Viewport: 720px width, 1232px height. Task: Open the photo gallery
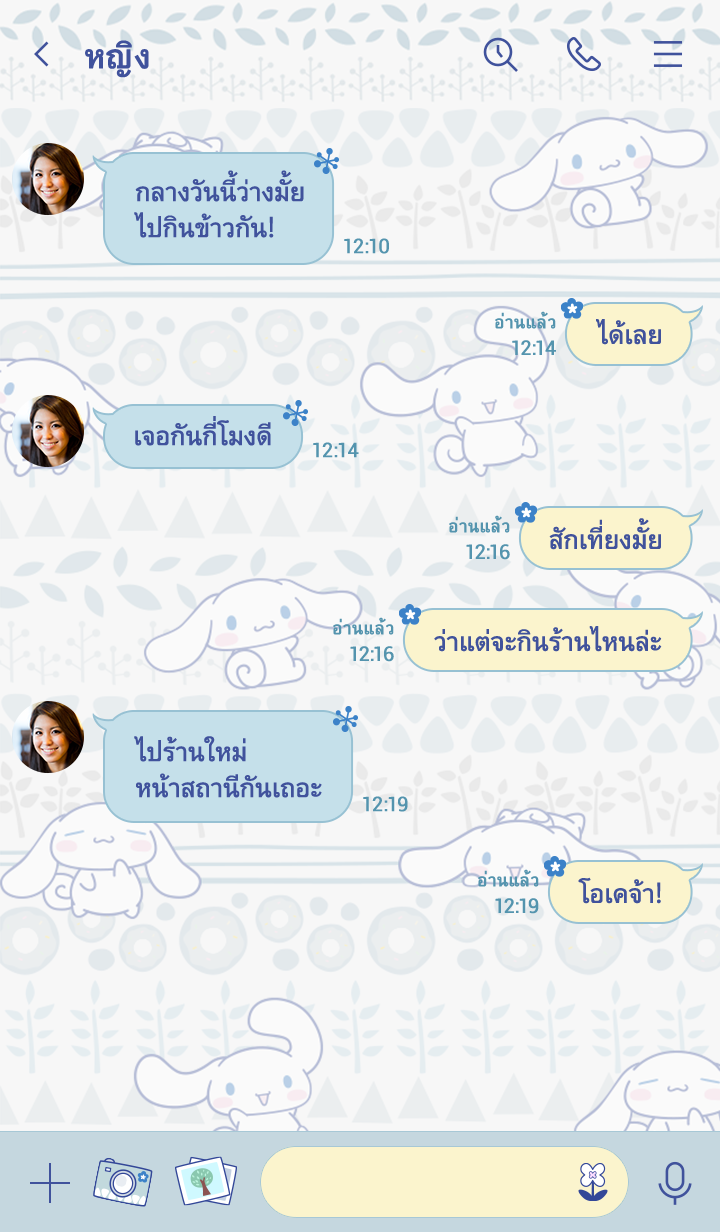click(206, 1182)
